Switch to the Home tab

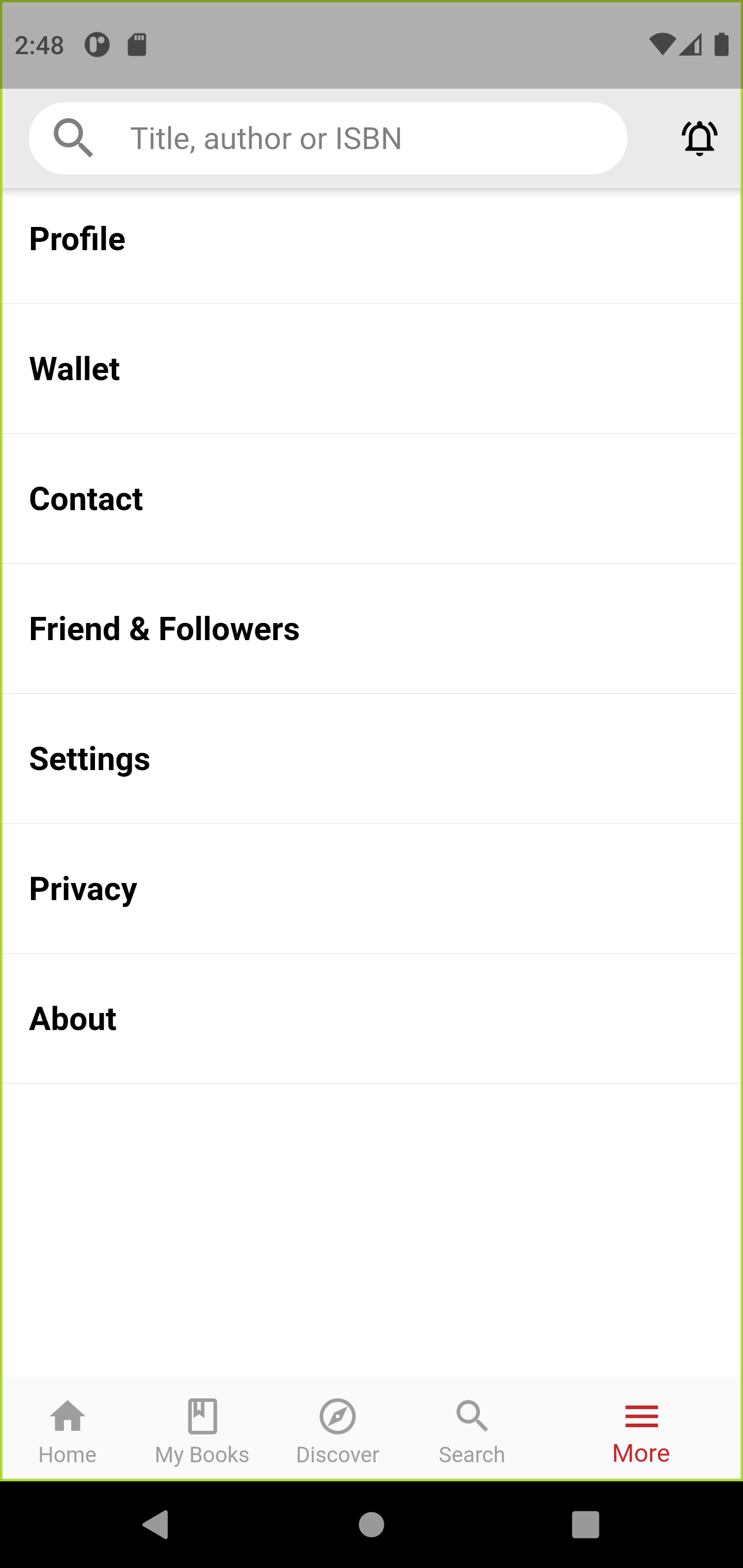(x=68, y=1430)
